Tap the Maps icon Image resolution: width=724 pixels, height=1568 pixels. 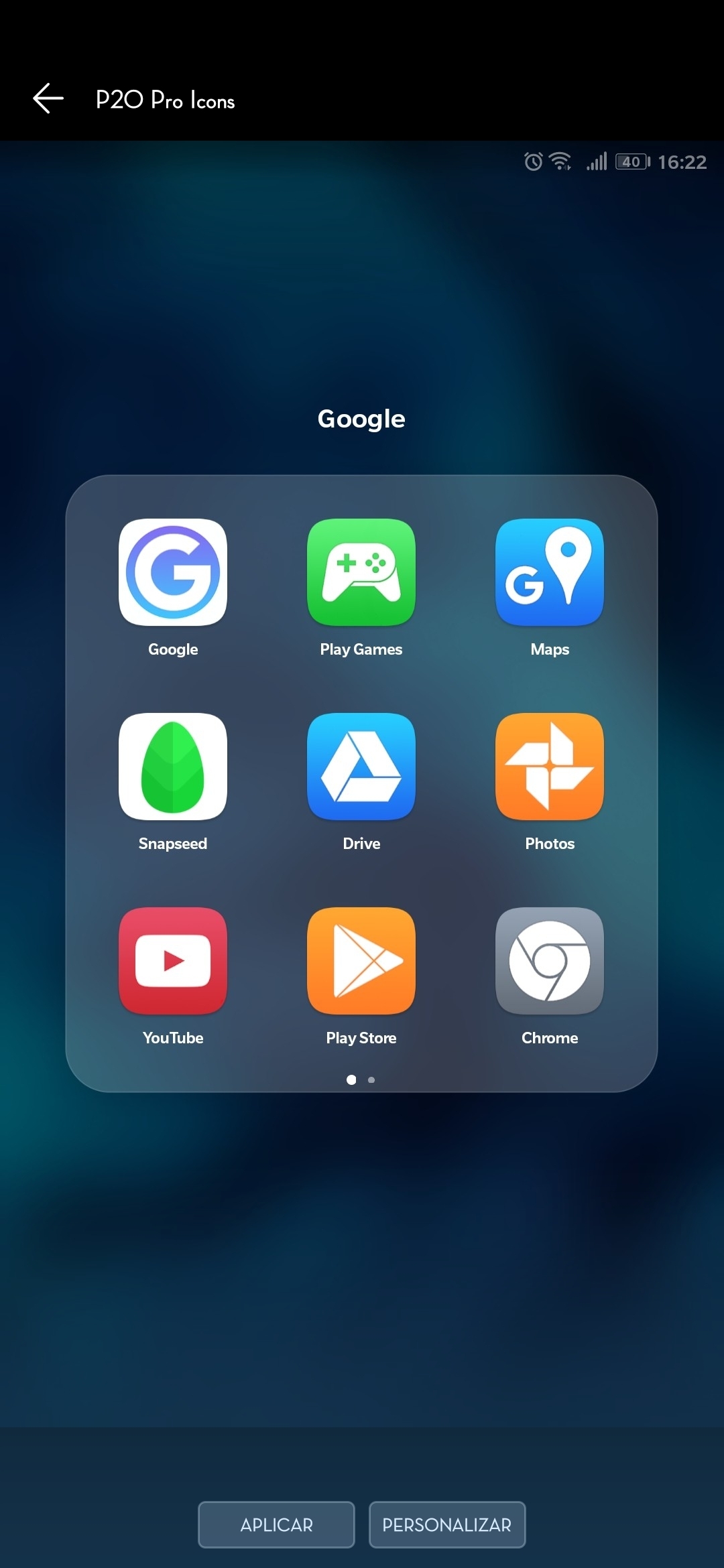(549, 573)
